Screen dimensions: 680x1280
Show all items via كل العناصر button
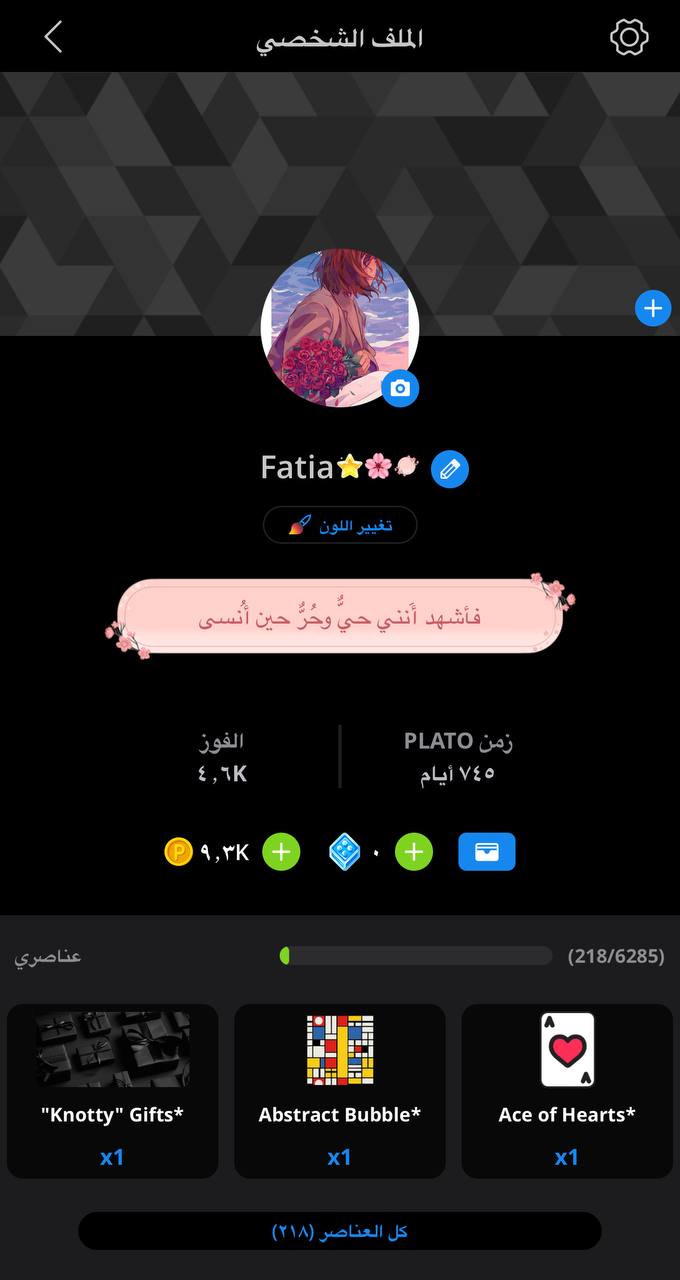pyautogui.click(x=340, y=1231)
